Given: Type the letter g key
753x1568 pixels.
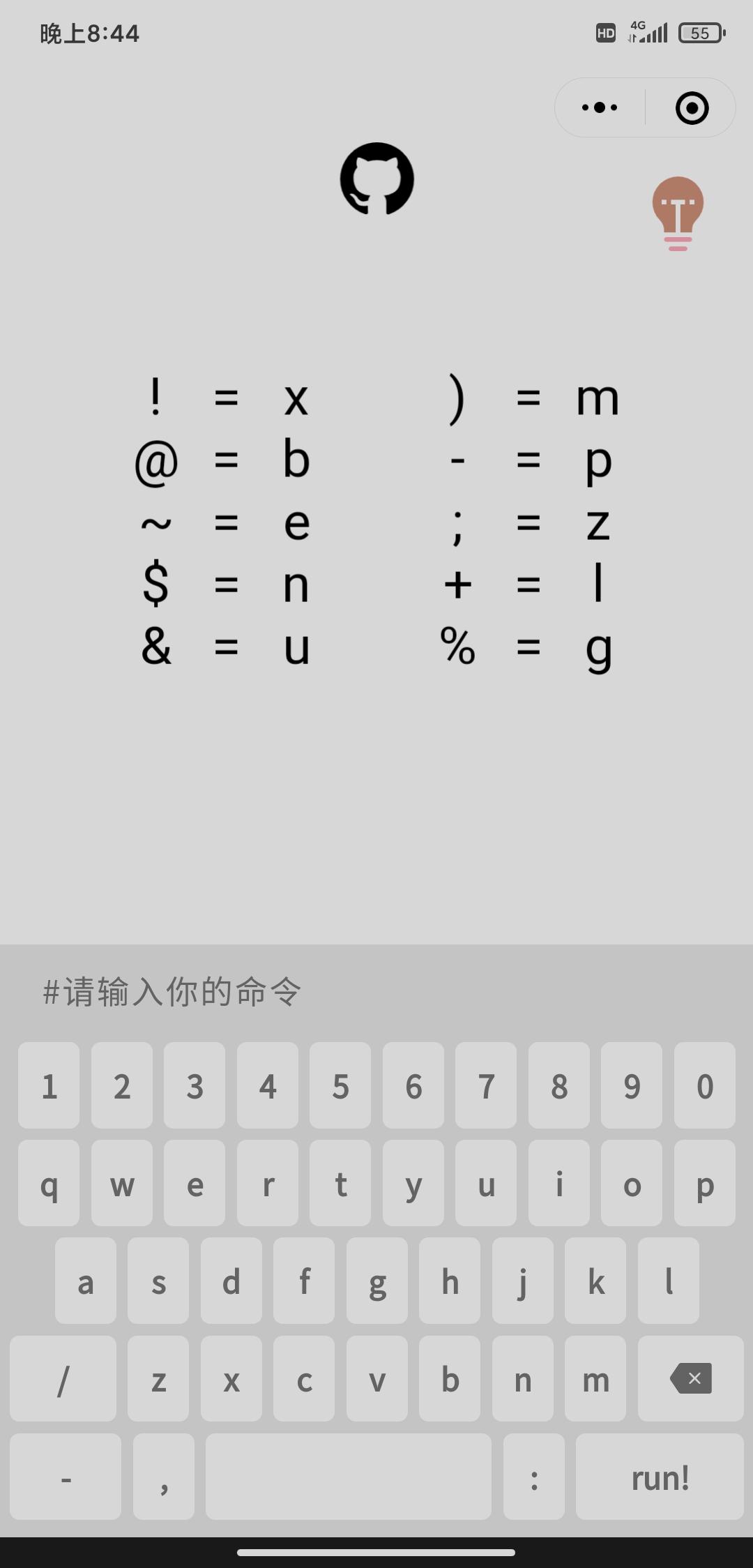Looking at the screenshot, I should (x=377, y=1281).
